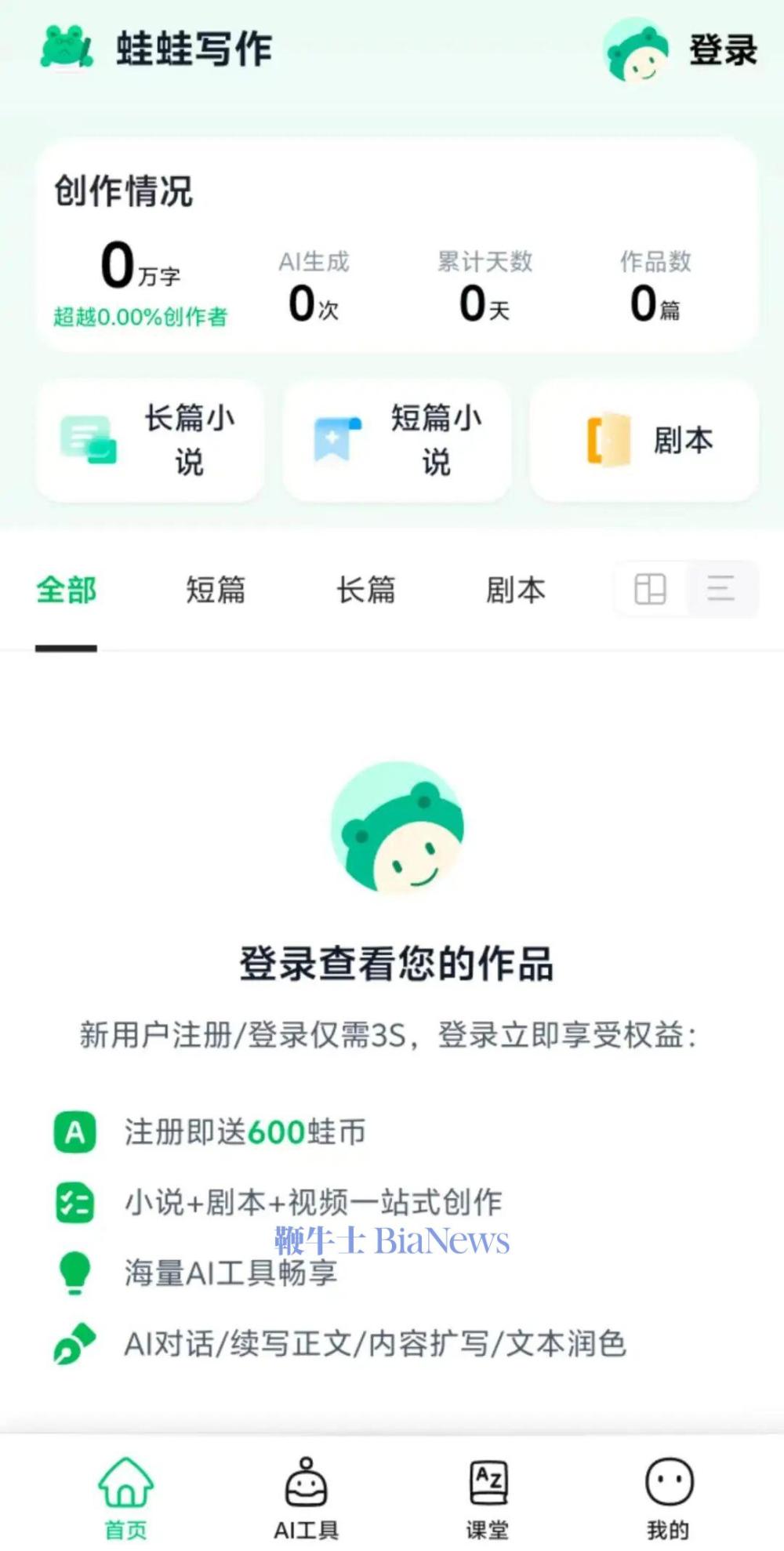The height and width of the screenshot is (1551, 784).
Task: Open the 短篇小说 creation card
Action: pyautogui.click(x=397, y=440)
